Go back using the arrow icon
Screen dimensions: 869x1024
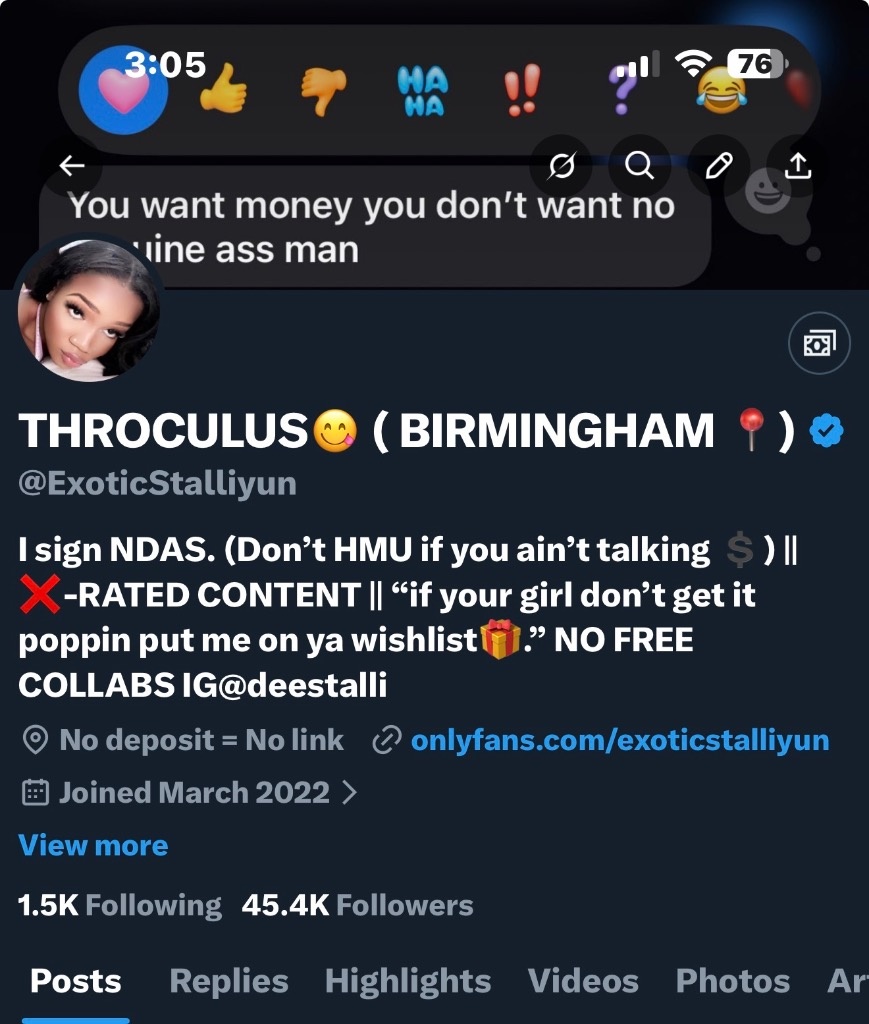pyautogui.click(x=73, y=166)
